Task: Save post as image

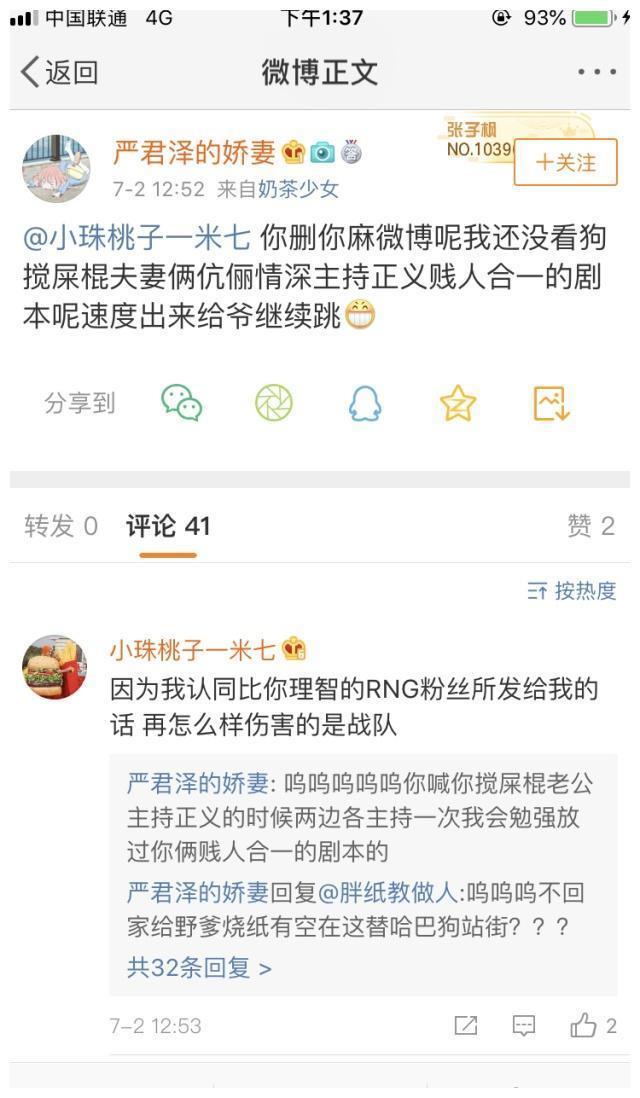Action: [x=551, y=403]
